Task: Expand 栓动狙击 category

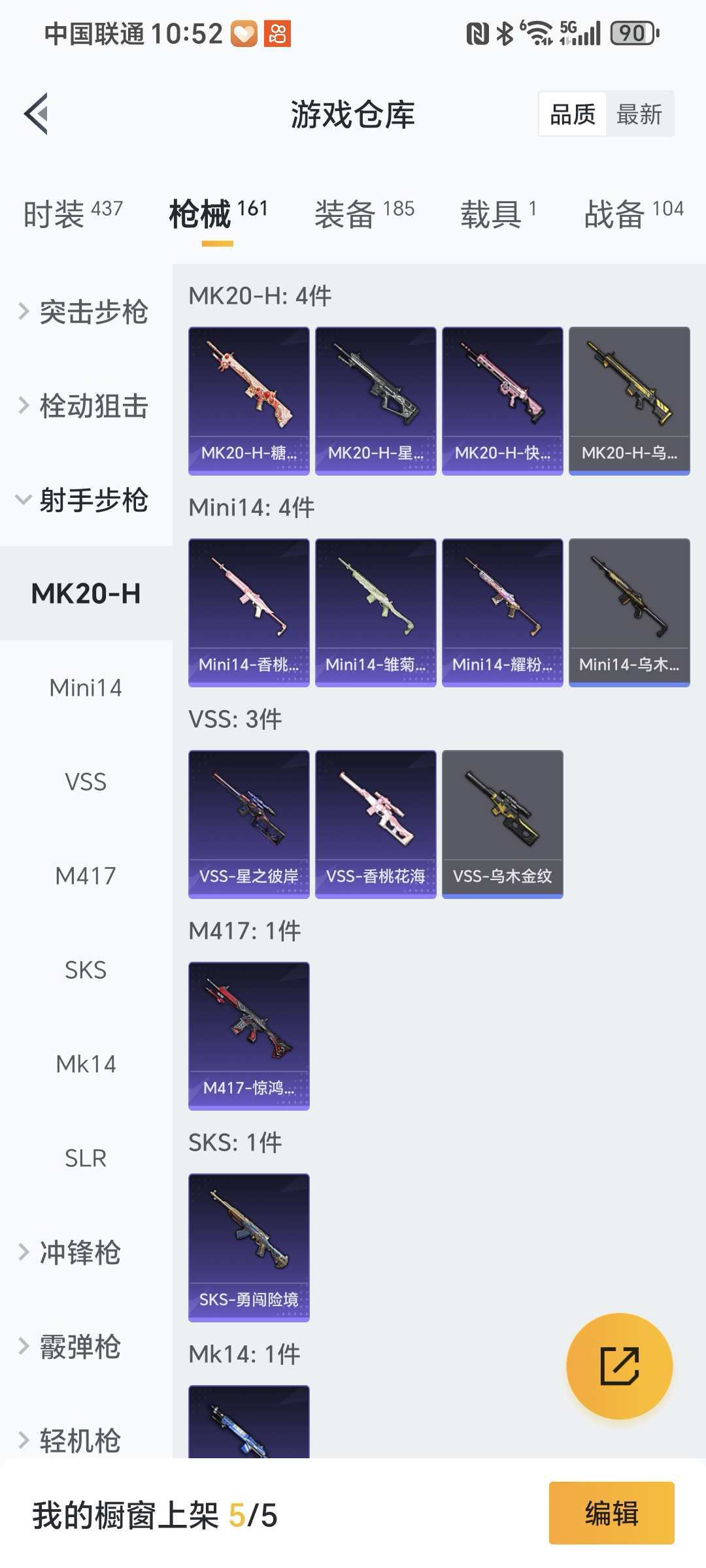Action: pos(85,406)
